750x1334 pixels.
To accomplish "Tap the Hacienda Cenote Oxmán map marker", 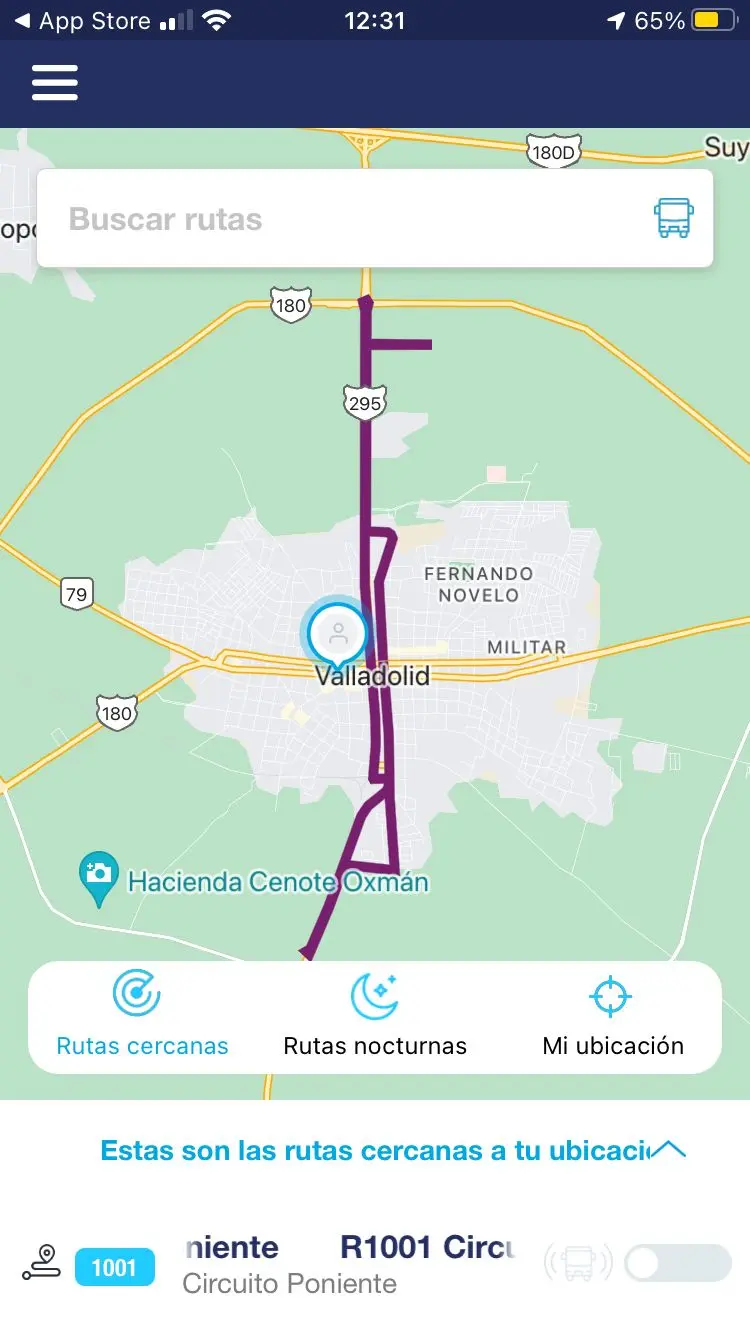I will [x=99, y=877].
